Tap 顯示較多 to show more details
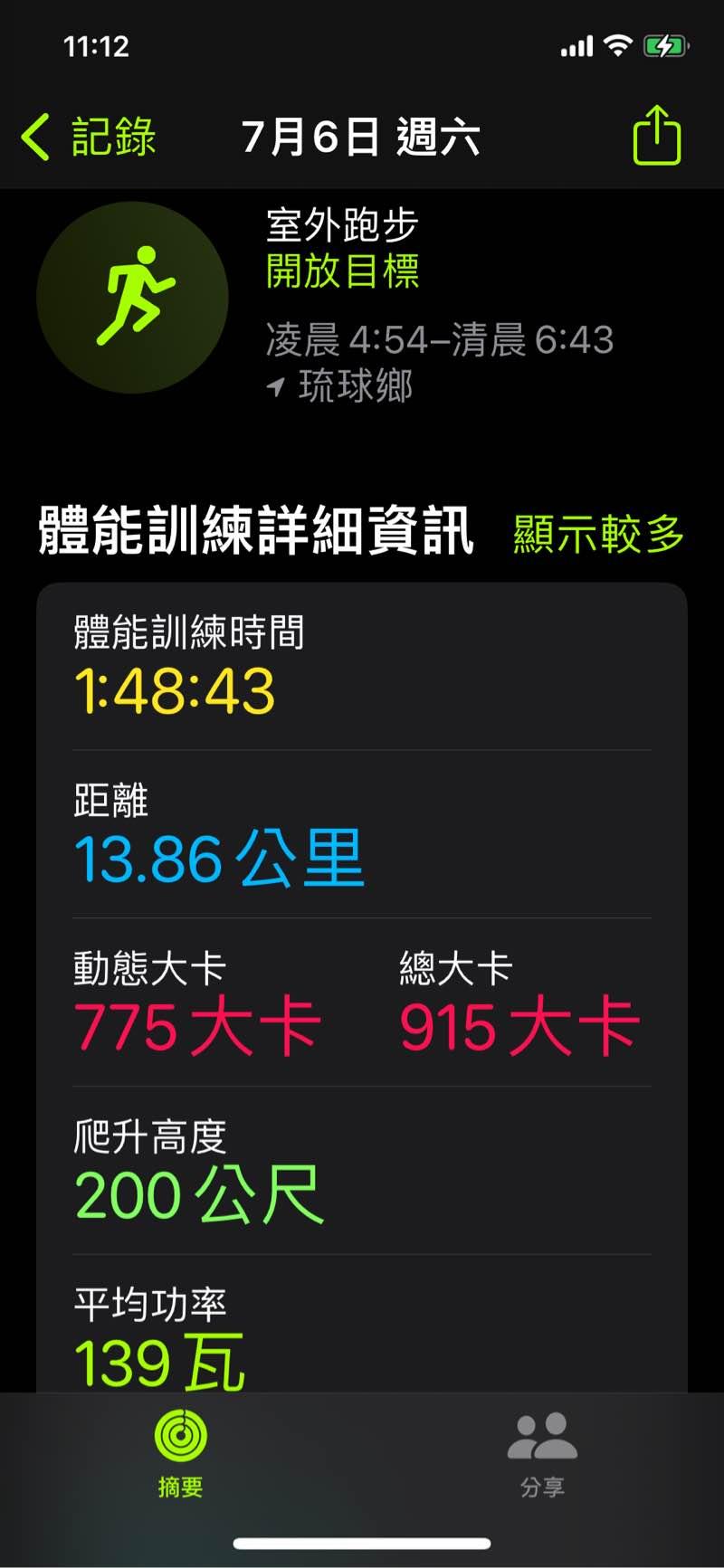This screenshot has height=1568, width=724. [x=597, y=534]
